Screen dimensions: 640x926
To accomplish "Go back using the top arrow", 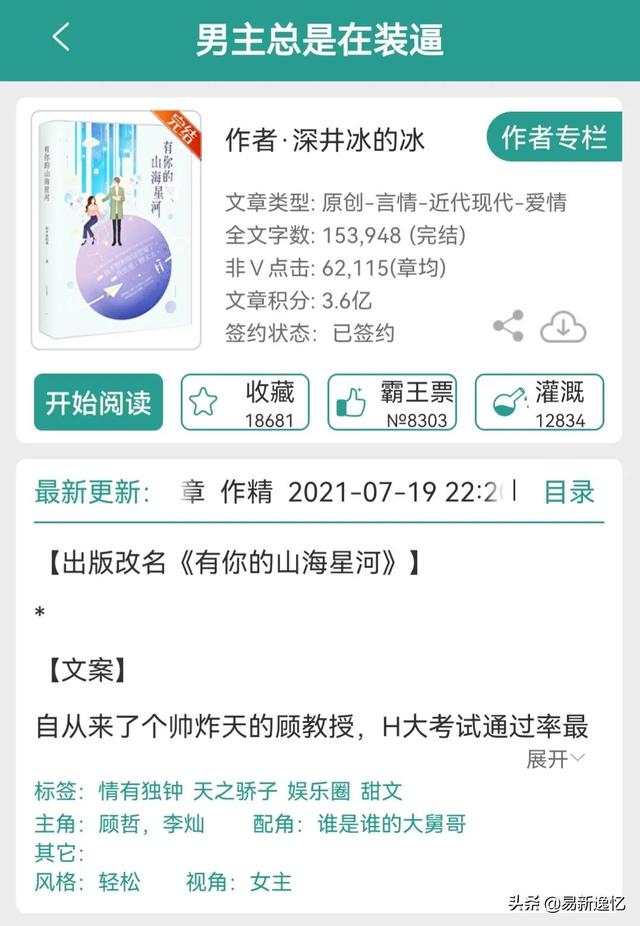I will pos(61,38).
